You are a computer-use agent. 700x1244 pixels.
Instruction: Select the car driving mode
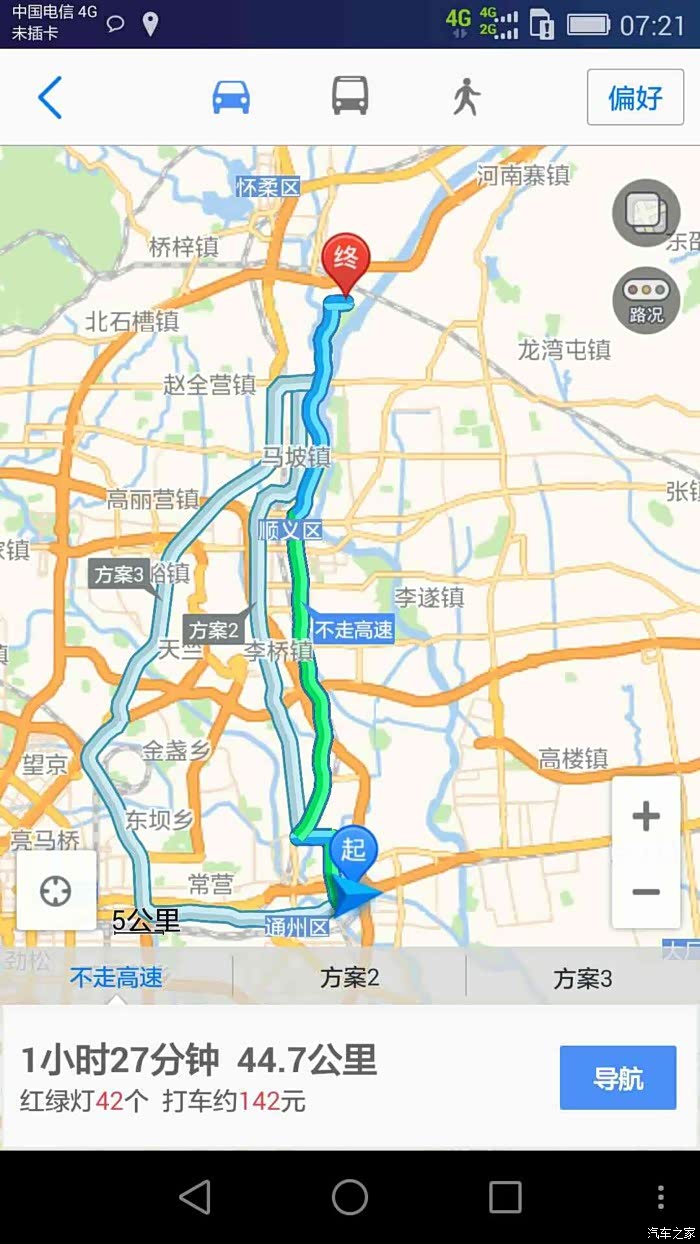[231, 97]
